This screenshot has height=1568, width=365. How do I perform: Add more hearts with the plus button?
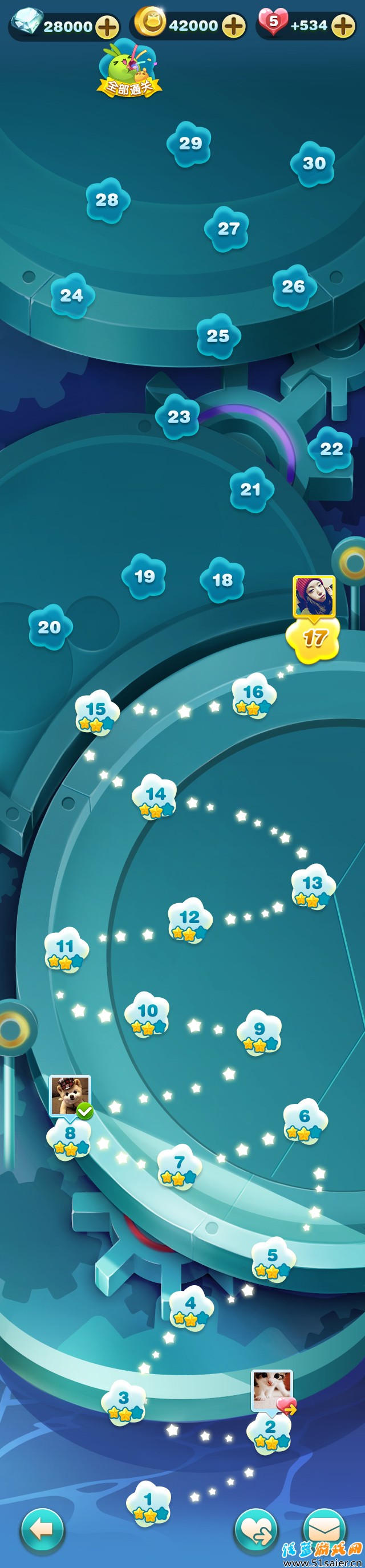(344, 26)
